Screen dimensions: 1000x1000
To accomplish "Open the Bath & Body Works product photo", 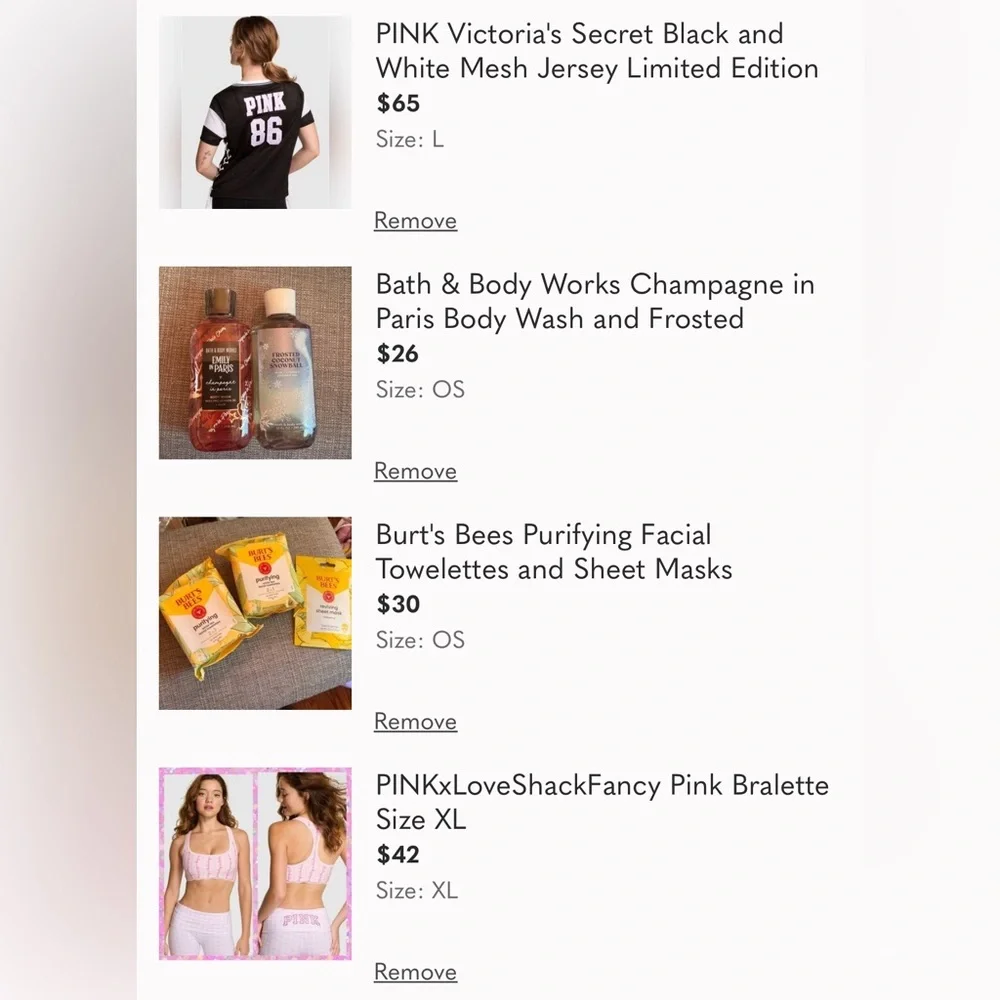I will point(255,362).
